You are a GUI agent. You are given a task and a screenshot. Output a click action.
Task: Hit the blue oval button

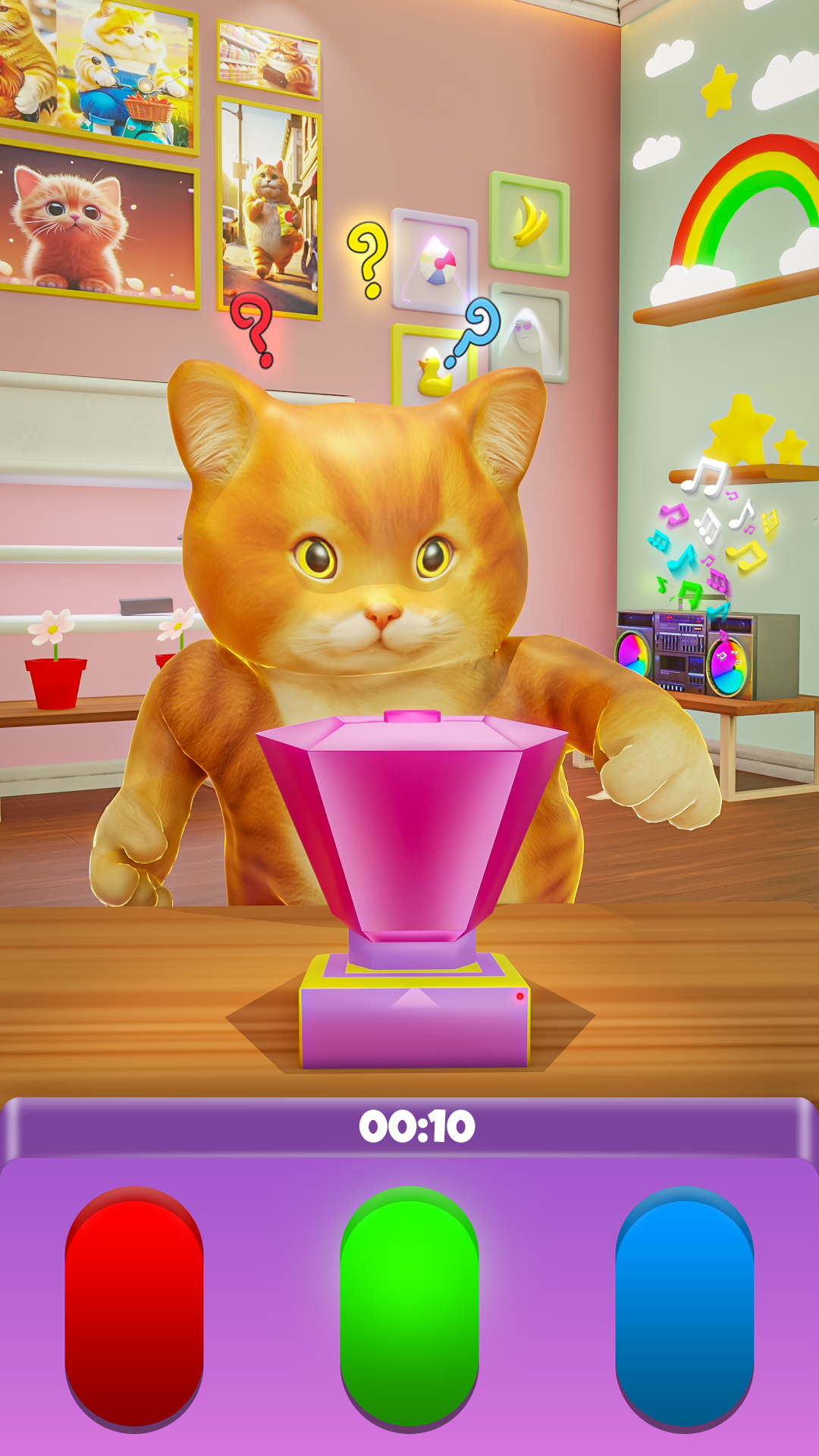click(x=685, y=1309)
